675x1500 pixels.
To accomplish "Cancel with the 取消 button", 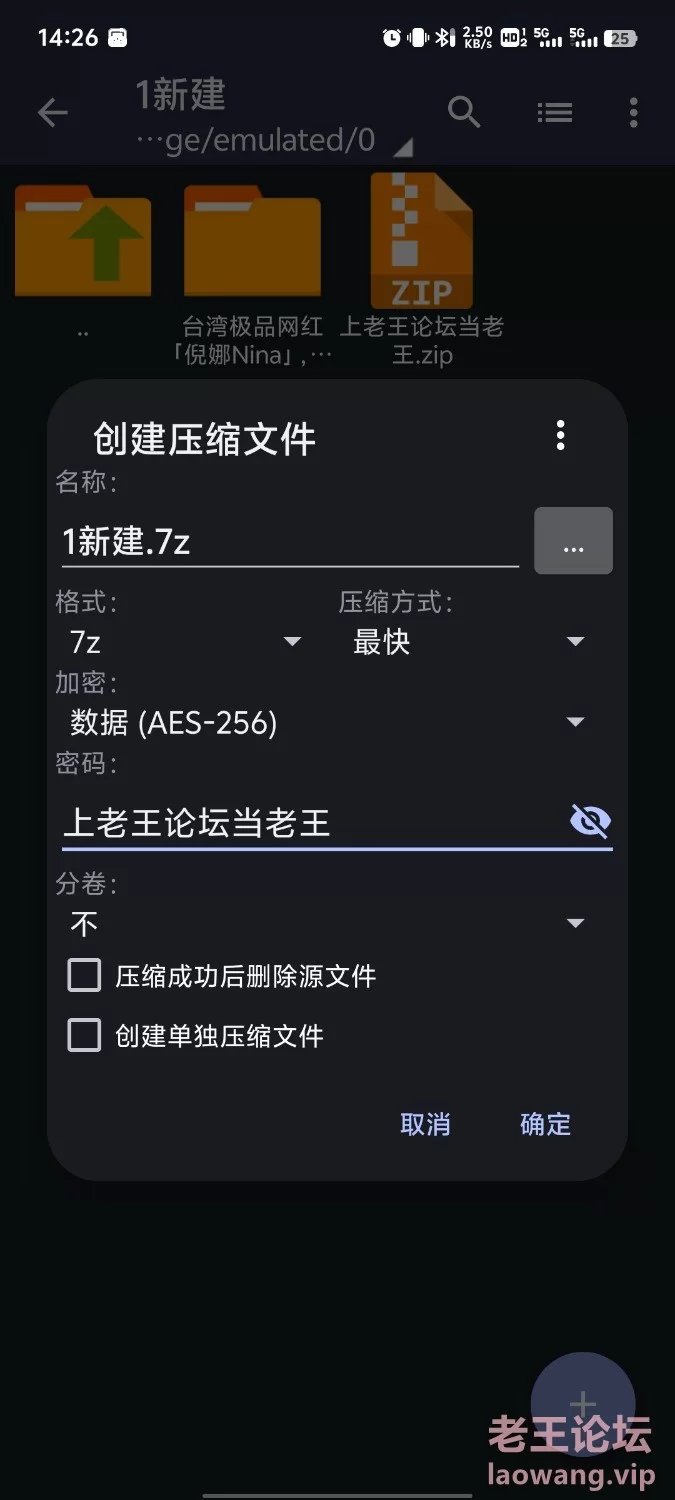I will tap(425, 1124).
